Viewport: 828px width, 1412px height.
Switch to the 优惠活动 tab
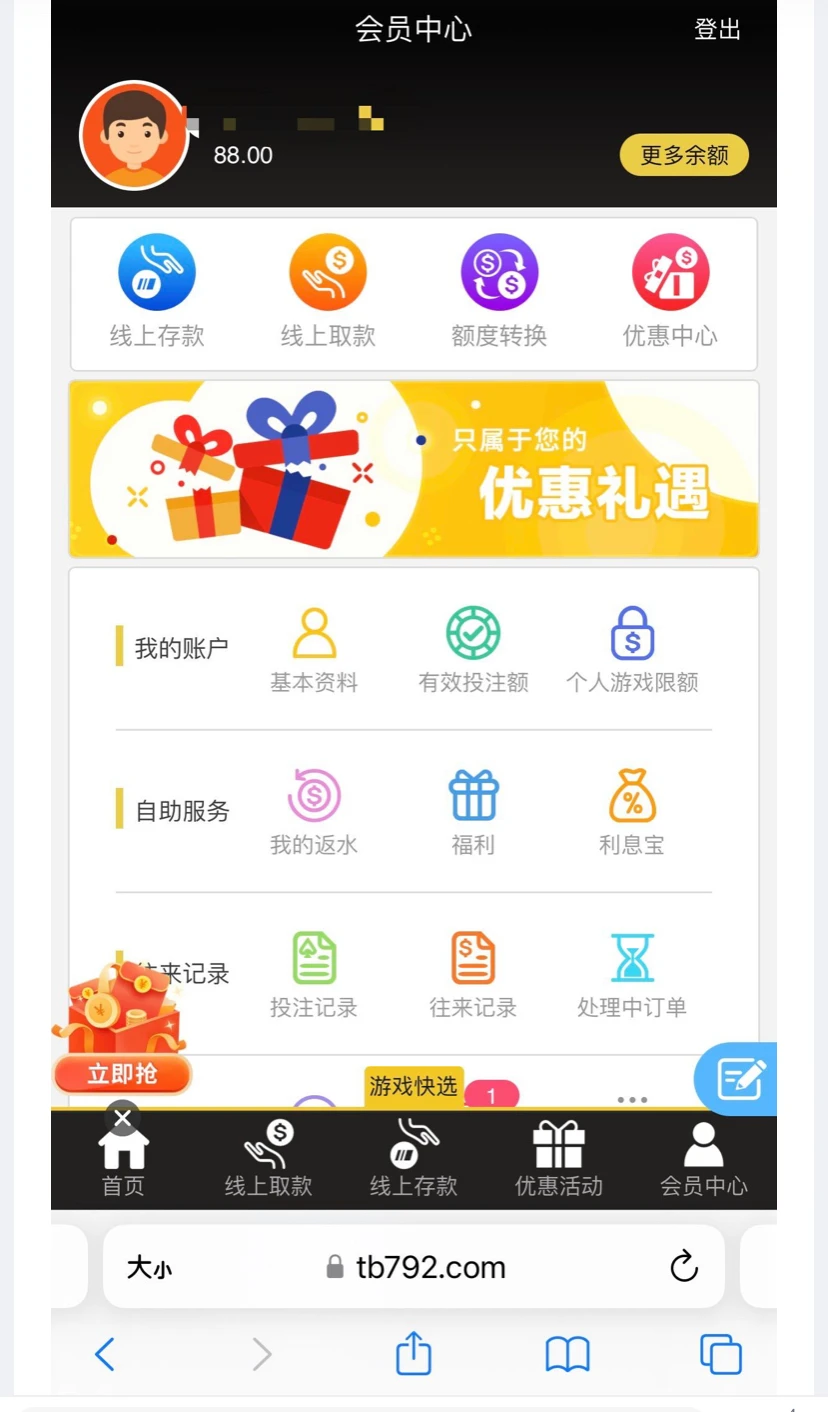558,1159
